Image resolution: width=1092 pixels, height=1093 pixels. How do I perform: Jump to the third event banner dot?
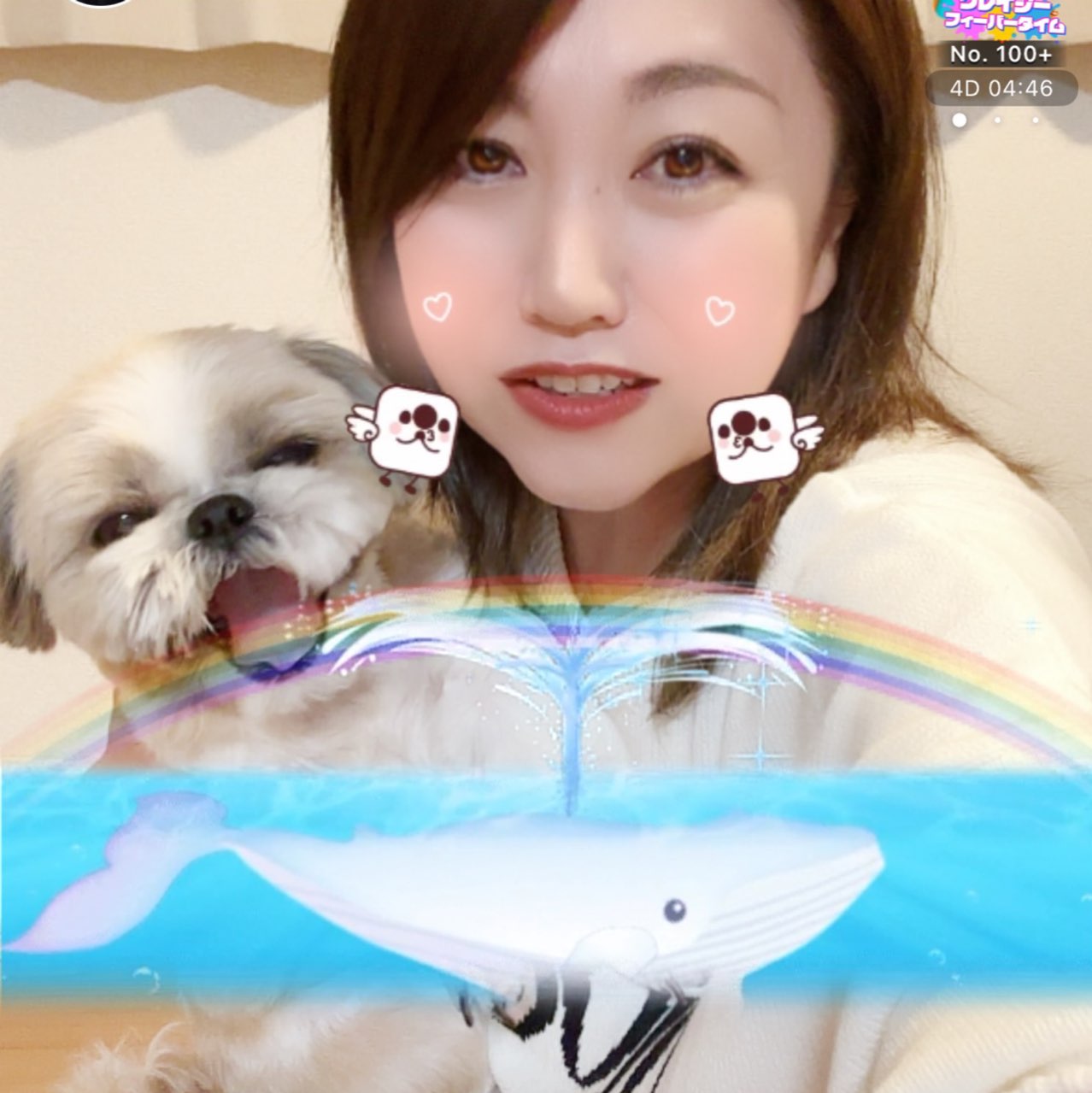(1036, 120)
